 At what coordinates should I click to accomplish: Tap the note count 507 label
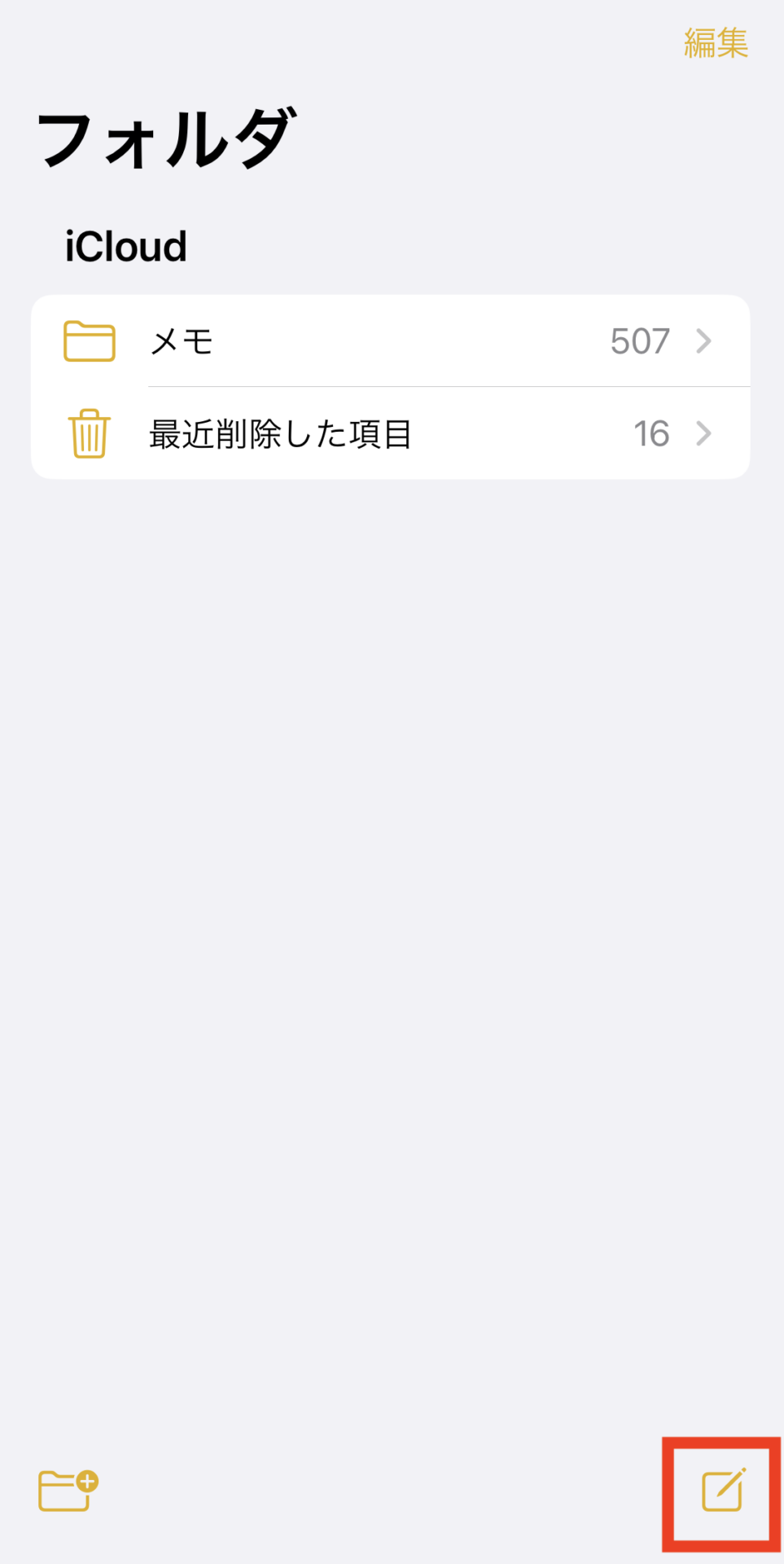point(641,341)
